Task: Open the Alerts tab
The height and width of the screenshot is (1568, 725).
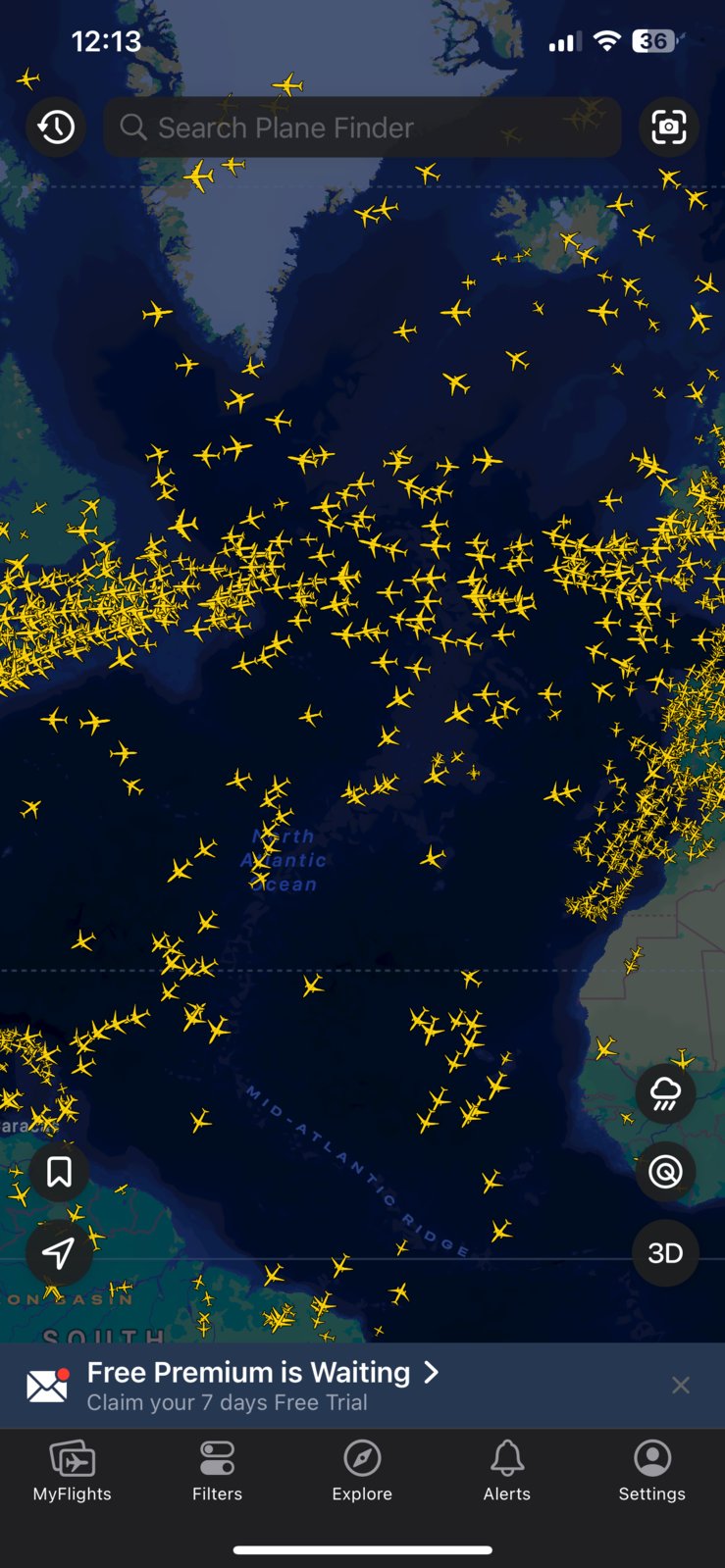Action: click(x=506, y=1471)
